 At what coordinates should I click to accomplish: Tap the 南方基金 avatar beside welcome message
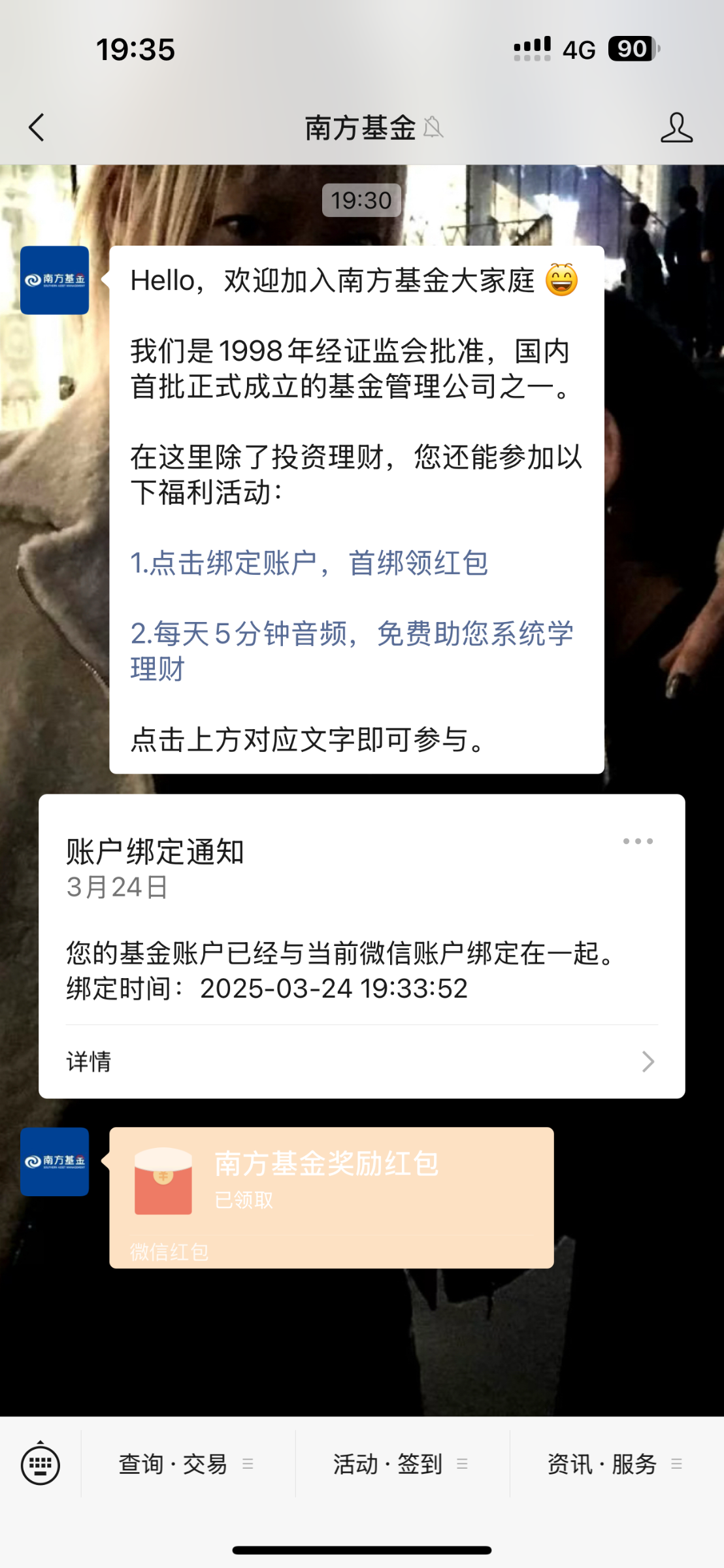tap(55, 280)
